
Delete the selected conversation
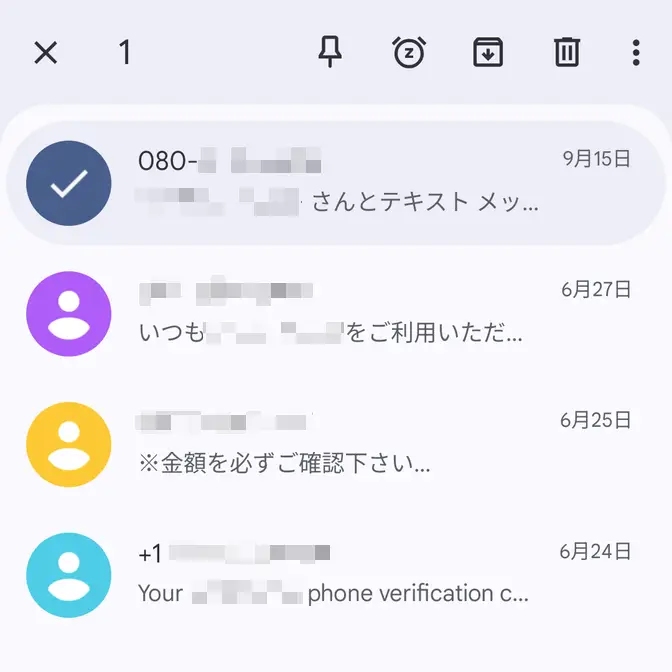567,52
